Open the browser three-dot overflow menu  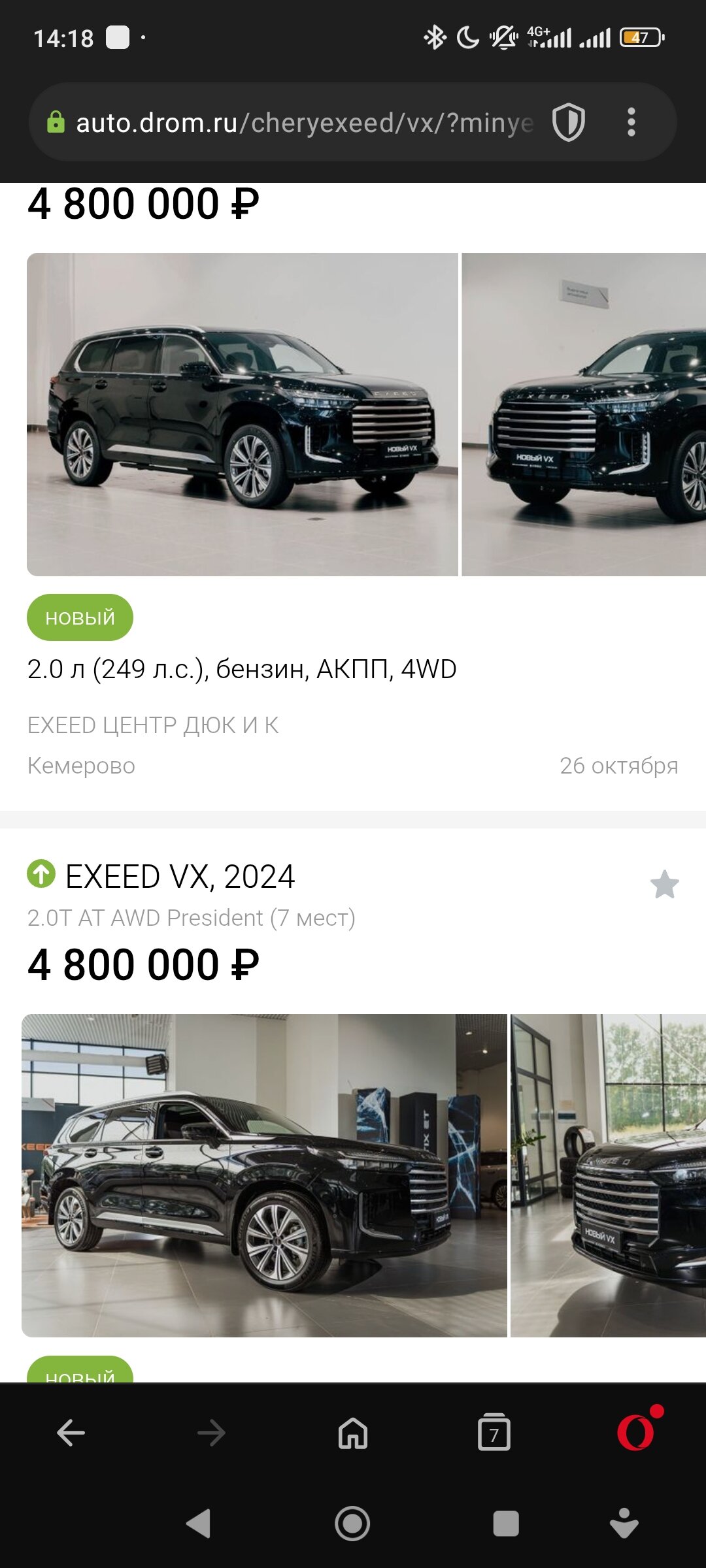coord(631,123)
